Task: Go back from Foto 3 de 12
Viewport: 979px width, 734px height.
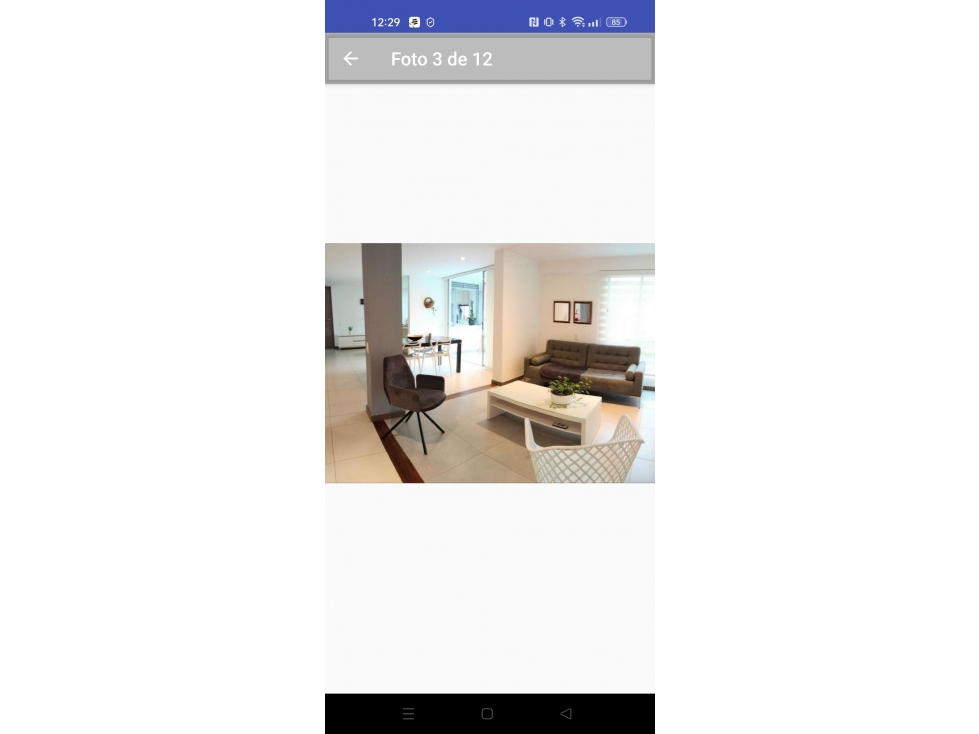Action: click(350, 59)
